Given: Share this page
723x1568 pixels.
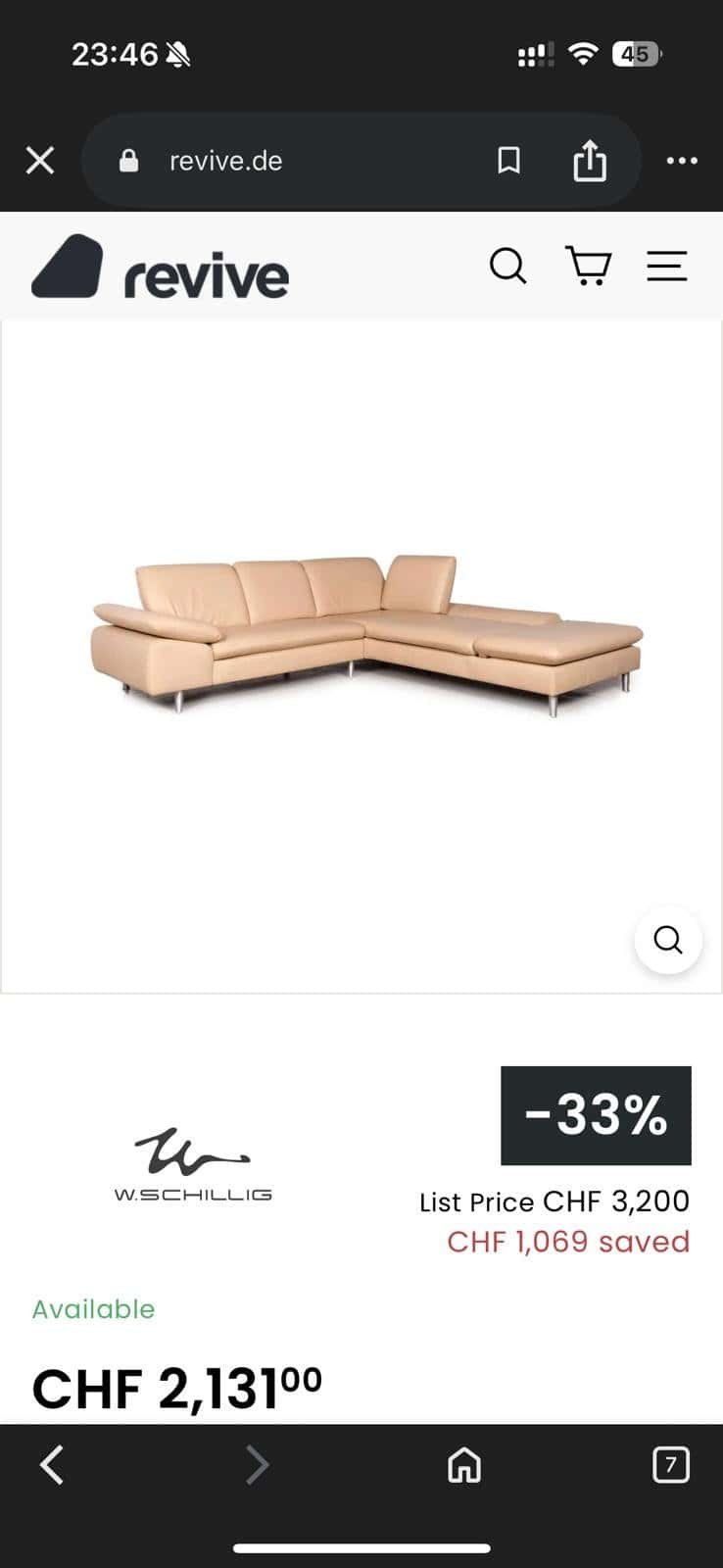Looking at the screenshot, I should [589, 161].
